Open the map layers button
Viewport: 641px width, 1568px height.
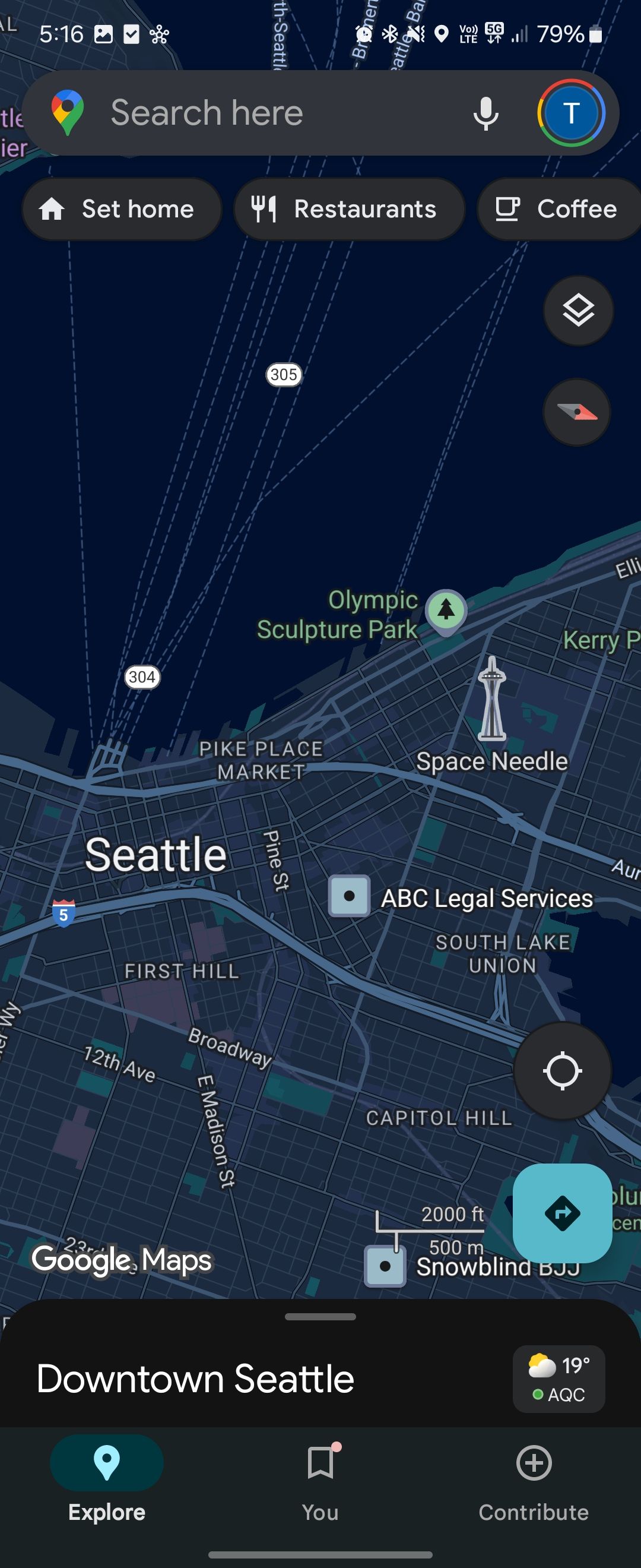577,311
